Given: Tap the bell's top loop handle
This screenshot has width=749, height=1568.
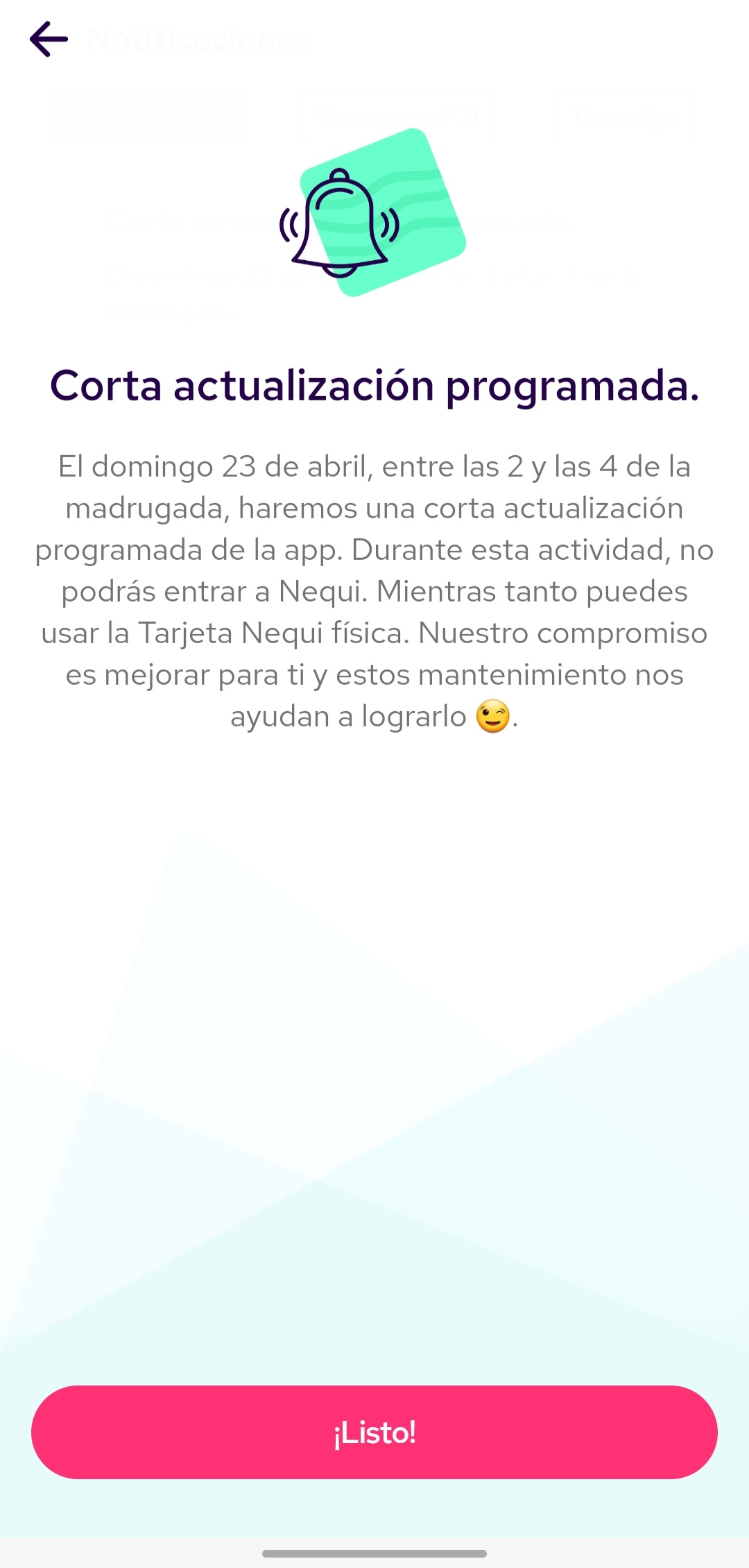Looking at the screenshot, I should (x=338, y=175).
